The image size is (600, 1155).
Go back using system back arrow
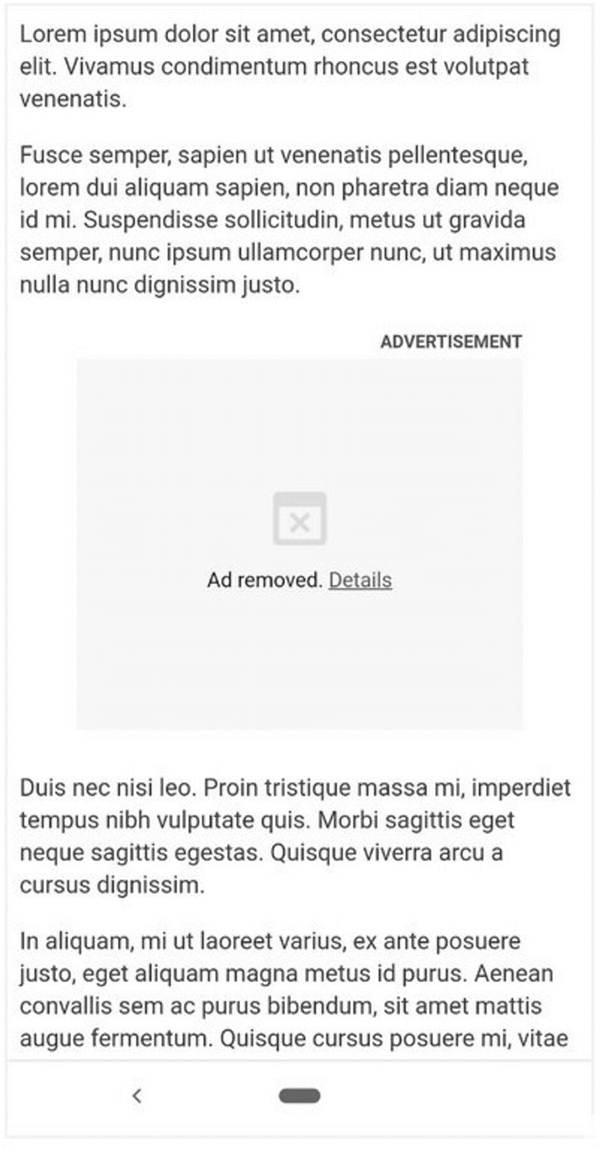point(137,1096)
